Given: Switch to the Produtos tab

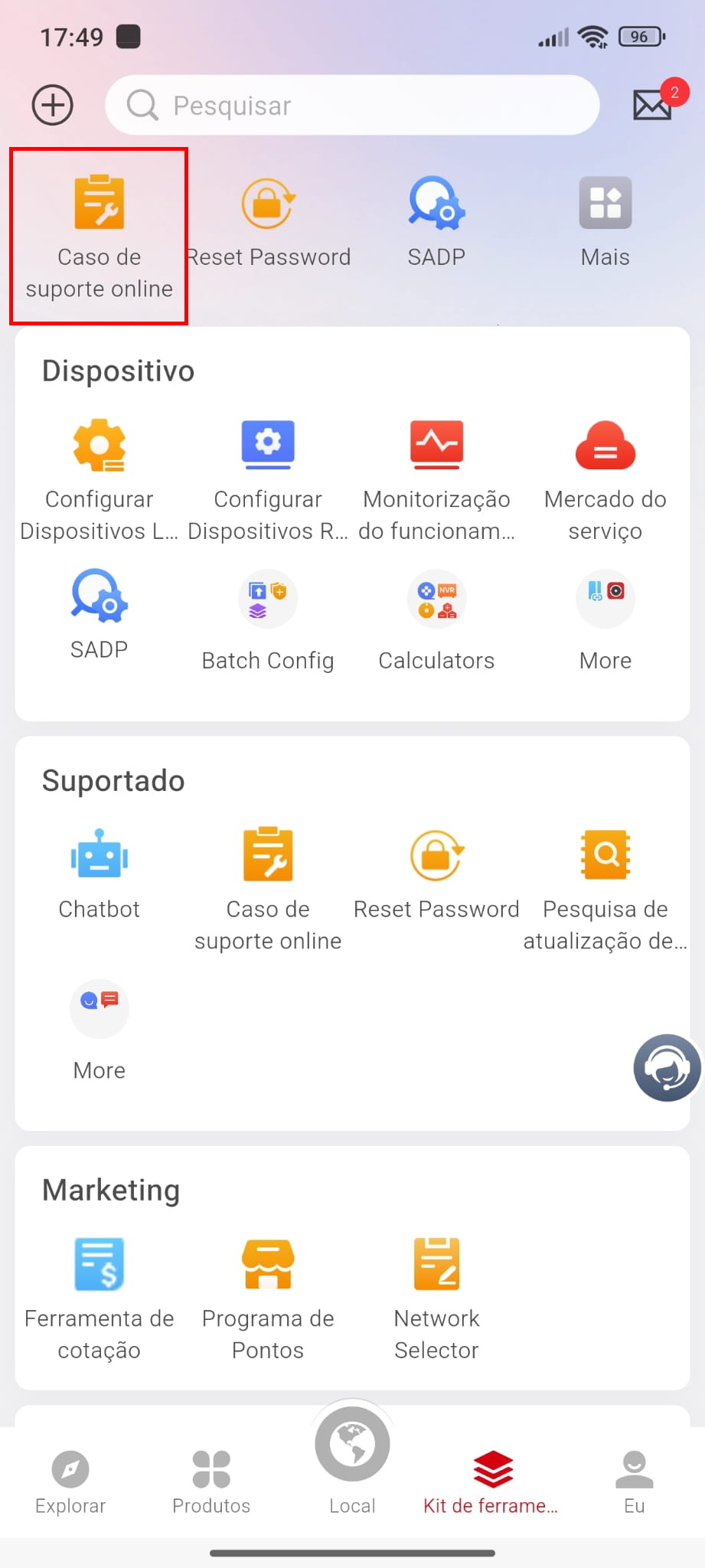Looking at the screenshot, I should 211,1482.
